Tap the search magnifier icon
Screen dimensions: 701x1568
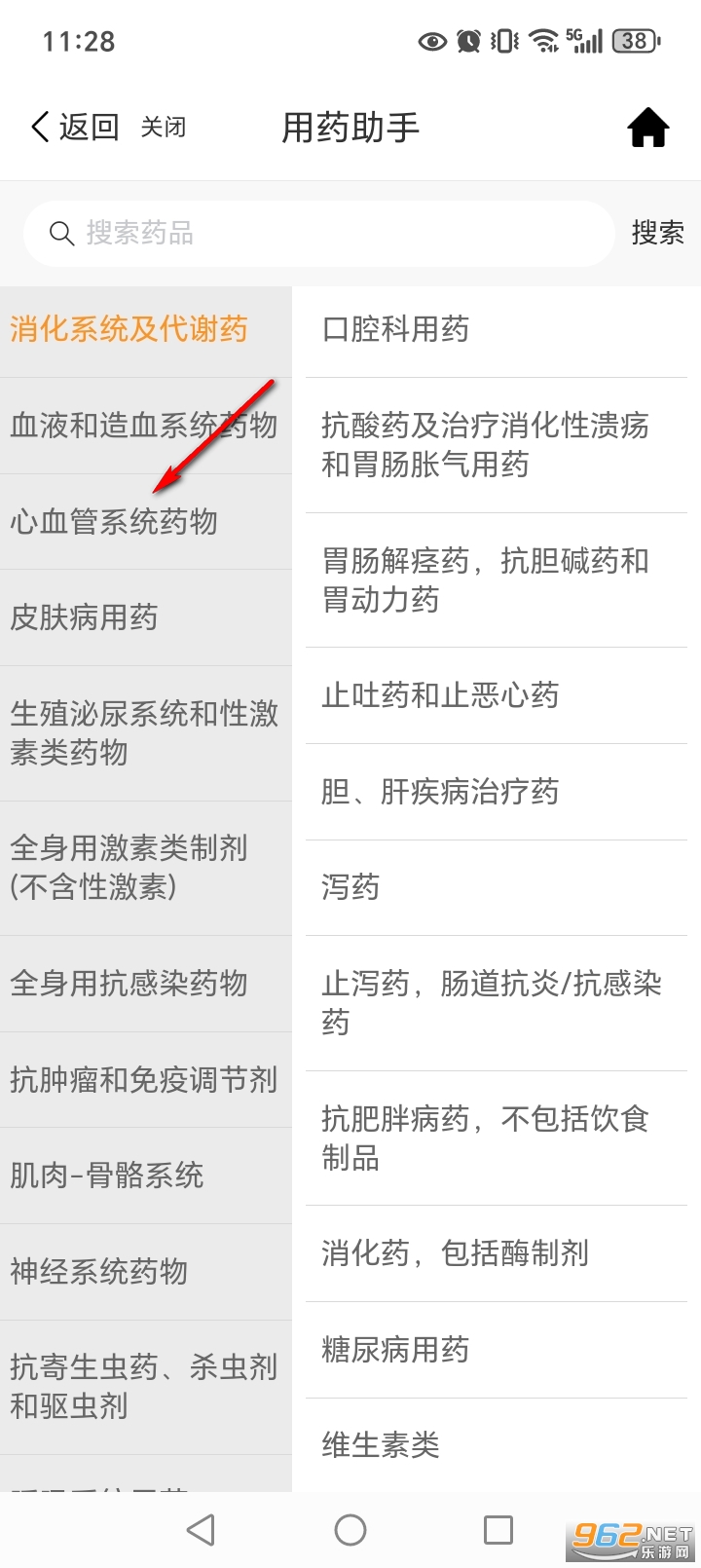(x=61, y=234)
